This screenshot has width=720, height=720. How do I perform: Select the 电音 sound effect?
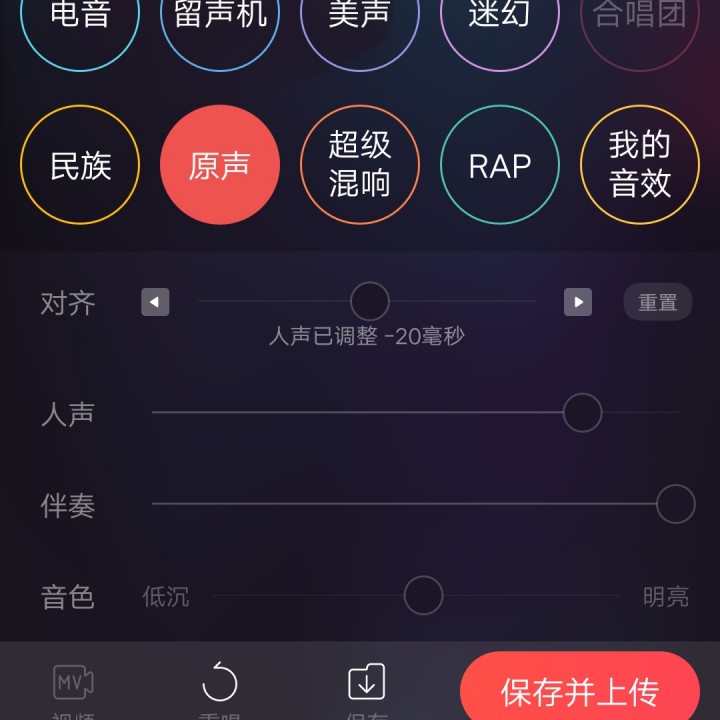click(80, 20)
